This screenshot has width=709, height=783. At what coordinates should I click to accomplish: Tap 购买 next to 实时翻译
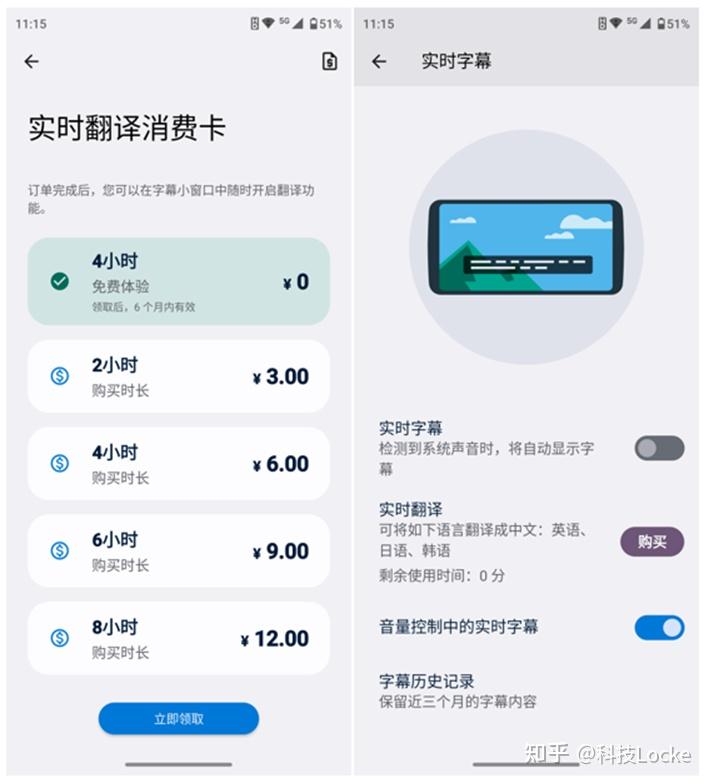[x=652, y=541]
